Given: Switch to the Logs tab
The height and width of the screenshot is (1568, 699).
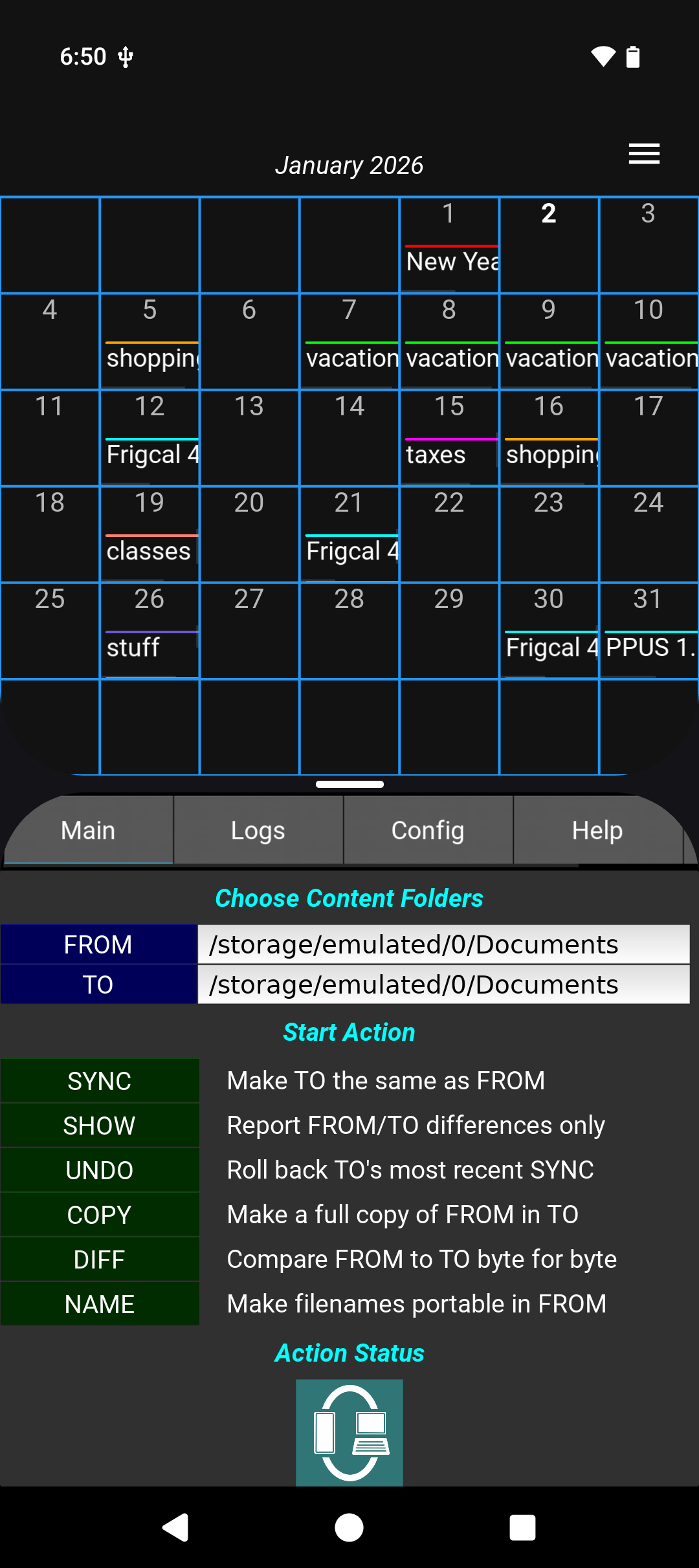Looking at the screenshot, I should (x=258, y=831).
